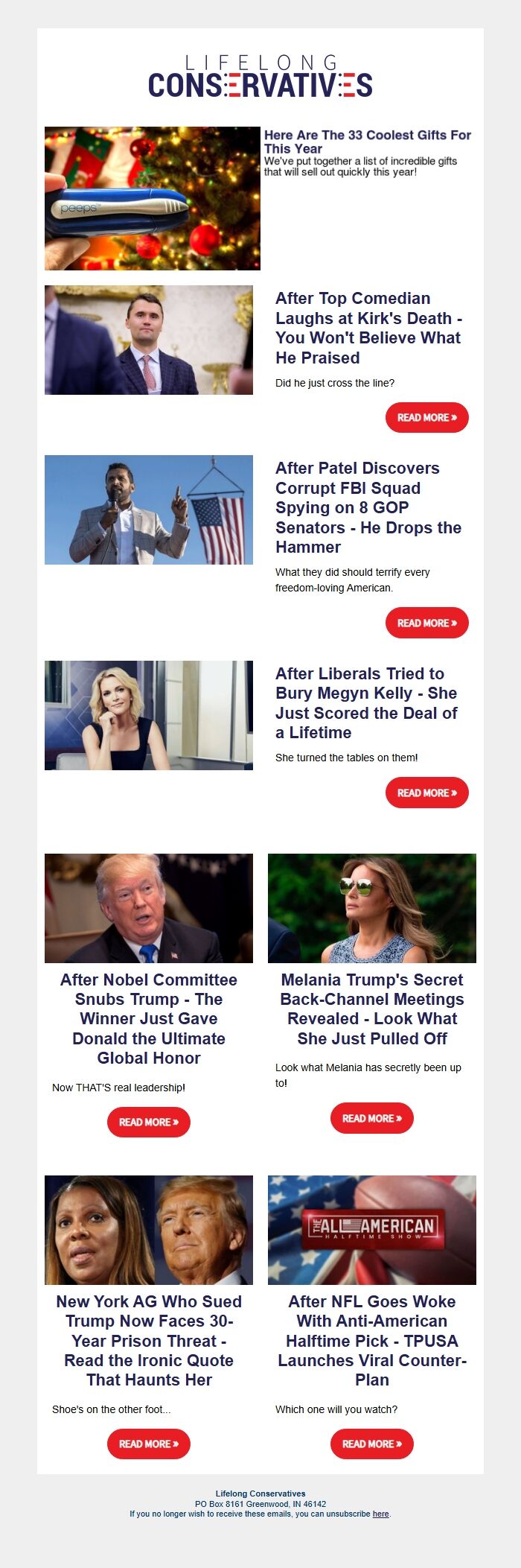521x1568 pixels.
Task: Open the 33 Coolest Gifts article link
Action: click(x=367, y=142)
